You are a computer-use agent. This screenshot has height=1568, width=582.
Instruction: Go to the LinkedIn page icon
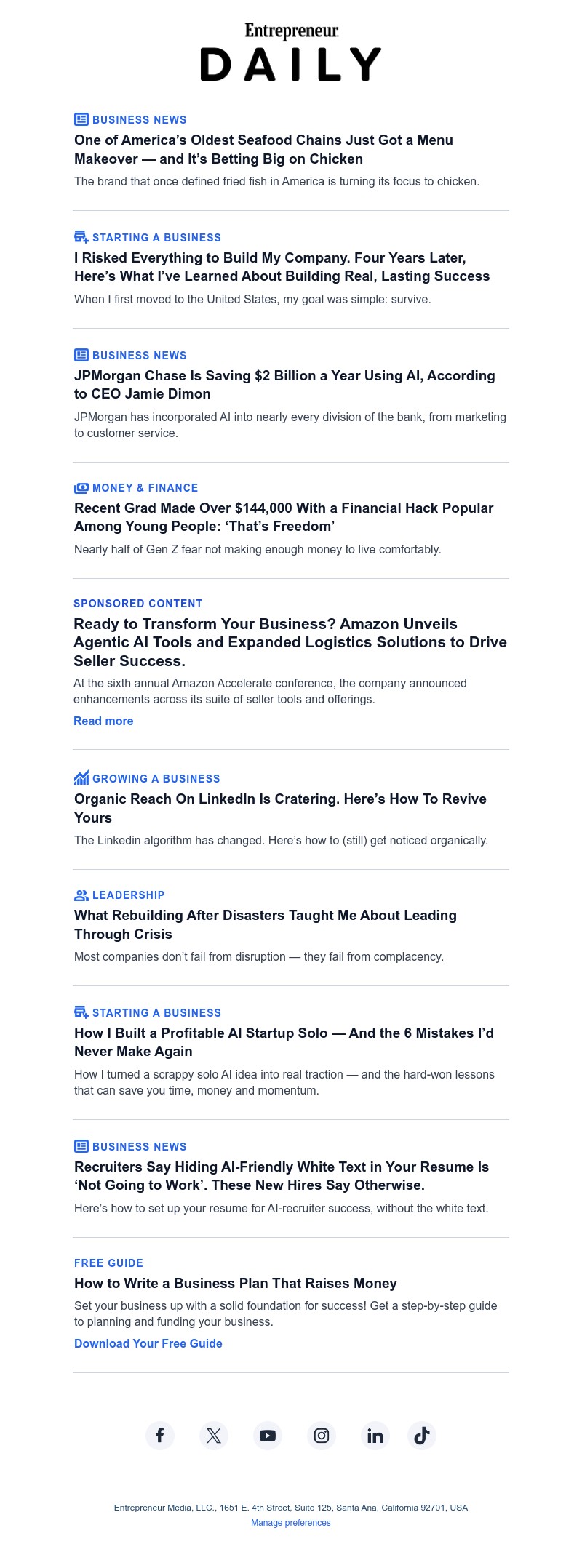click(375, 1436)
